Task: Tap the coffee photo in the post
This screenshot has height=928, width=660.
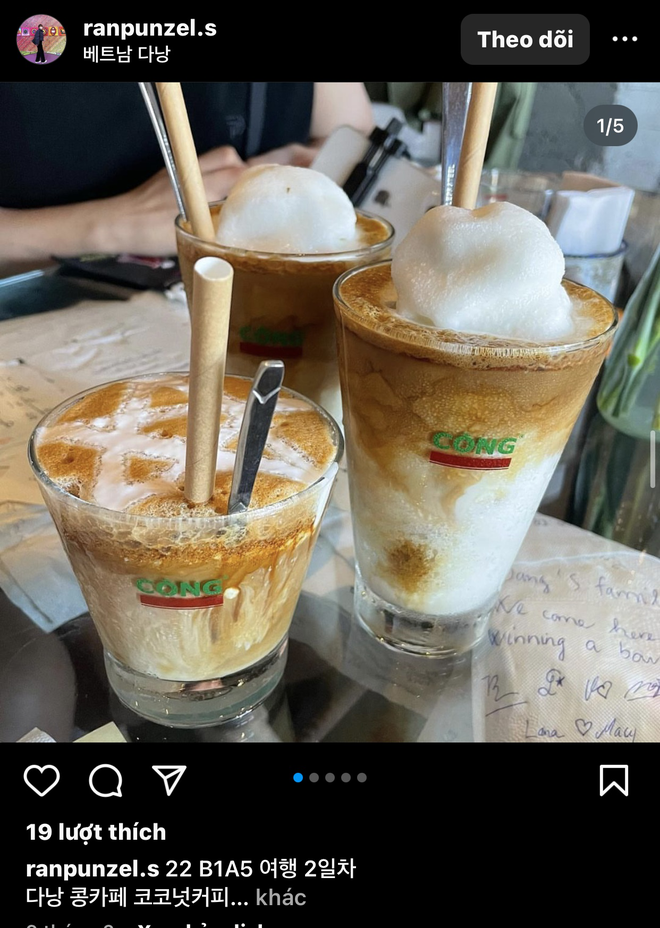Action: (x=330, y=420)
